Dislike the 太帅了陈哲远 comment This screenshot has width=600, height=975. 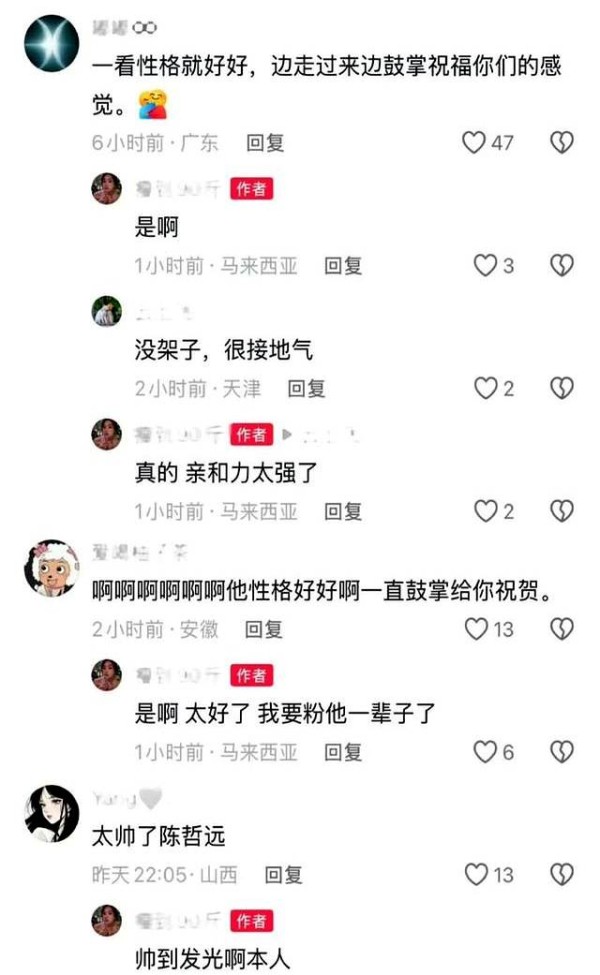pos(562,874)
